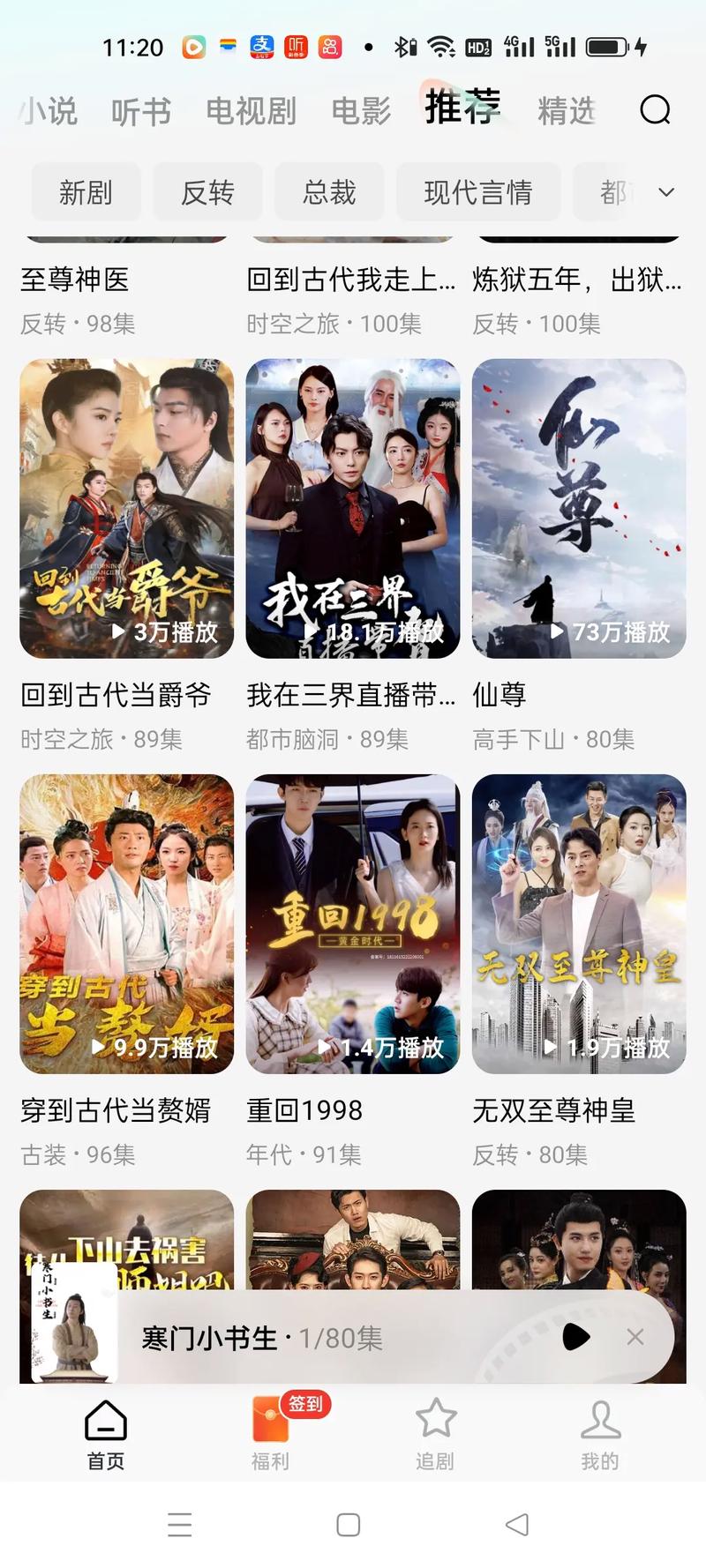Open the search icon at top right
Viewport: 706px width, 1568px height.
[656, 110]
